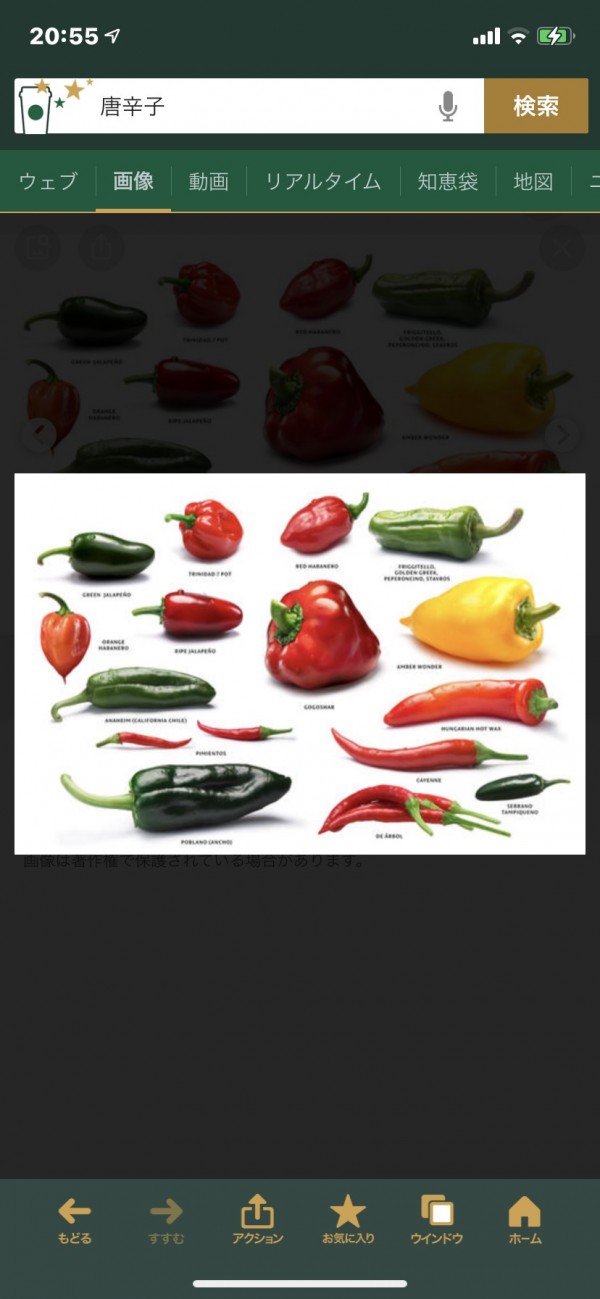600x1299 pixels.
Task: Open お気に入り favorites
Action: [347, 1220]
